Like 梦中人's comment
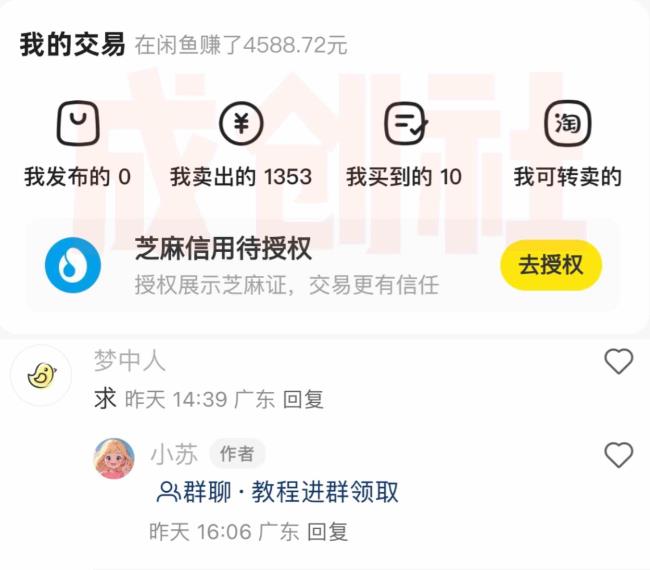 coord(619,361)
